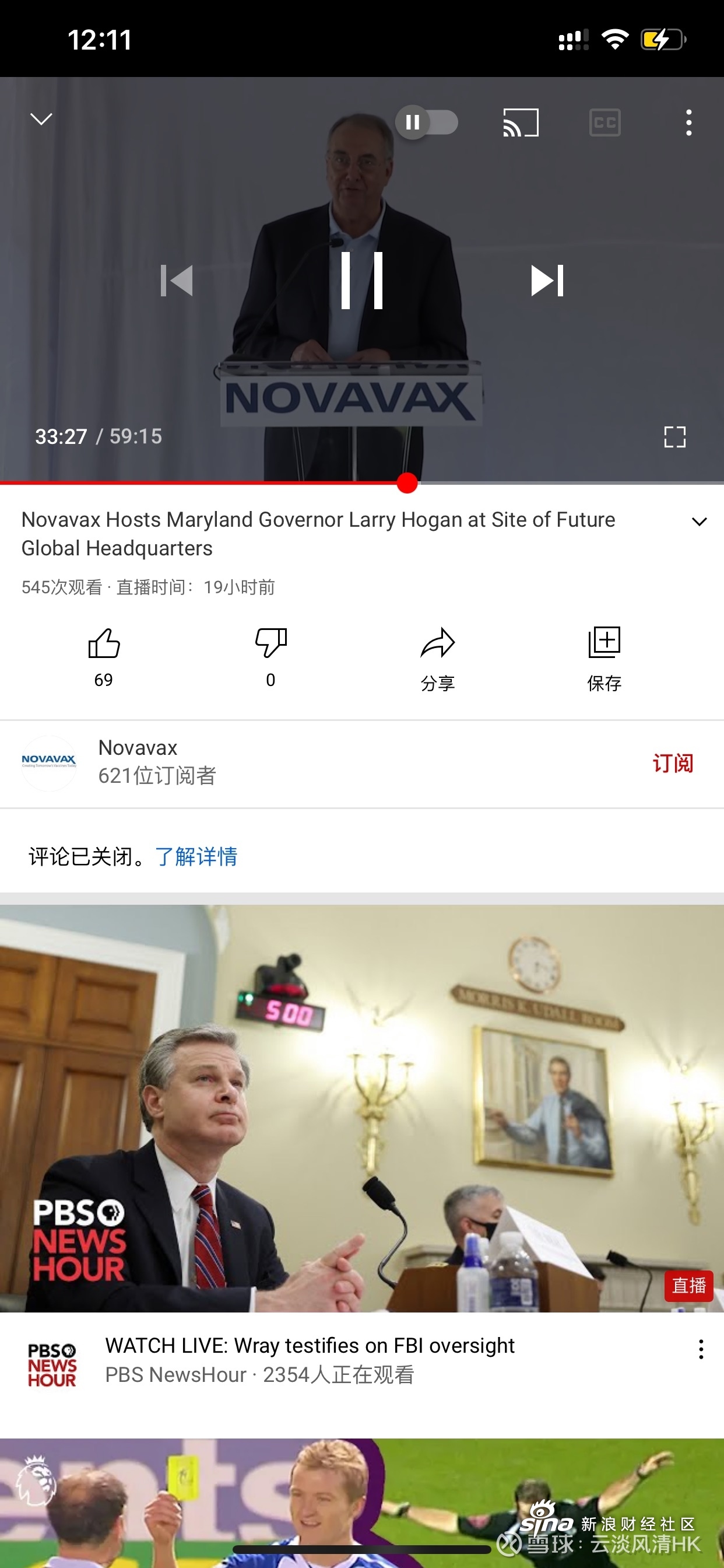Skip to the next video
The image size is (724, 1568).
[547, 281]
